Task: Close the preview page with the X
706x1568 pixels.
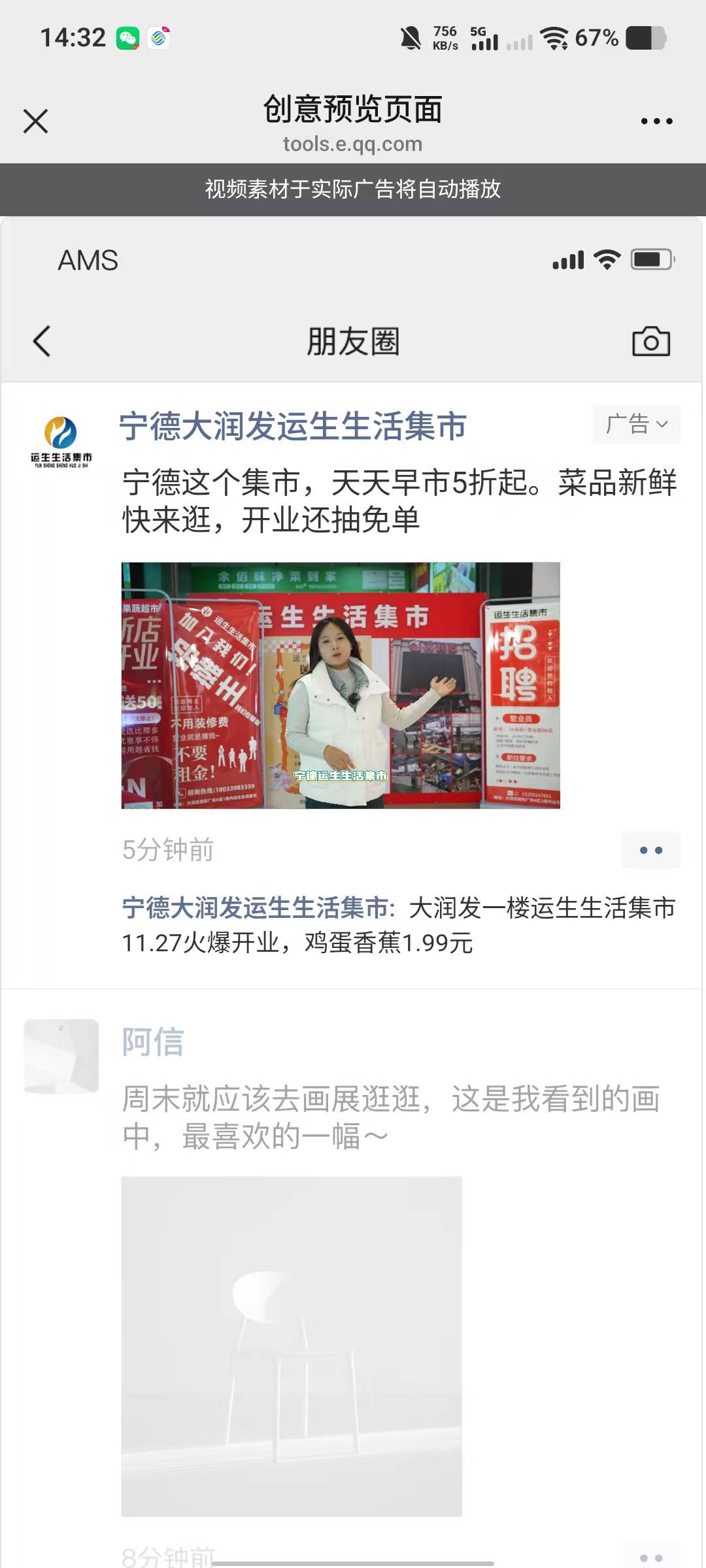Action: (35, 120)
